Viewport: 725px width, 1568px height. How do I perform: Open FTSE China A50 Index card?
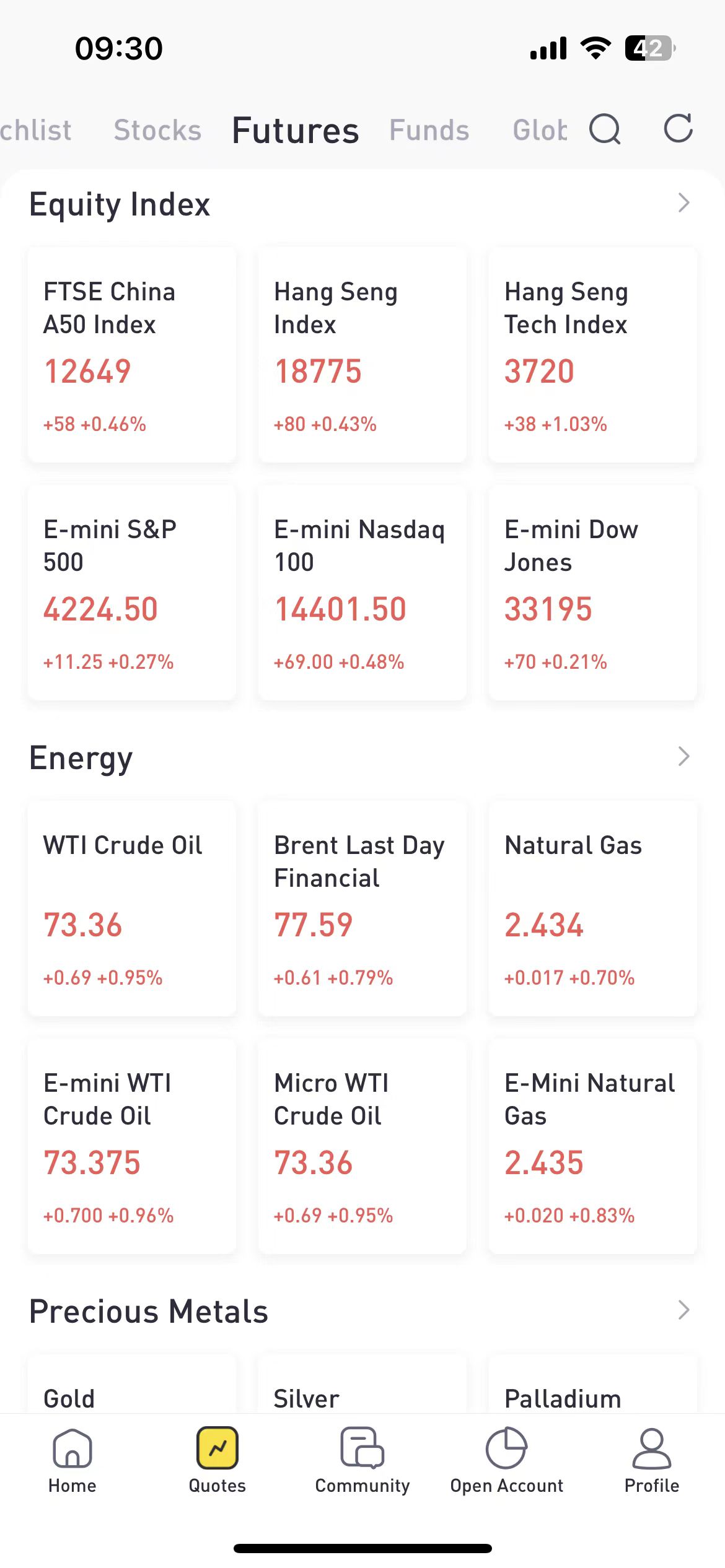click(x=132, y=354)
